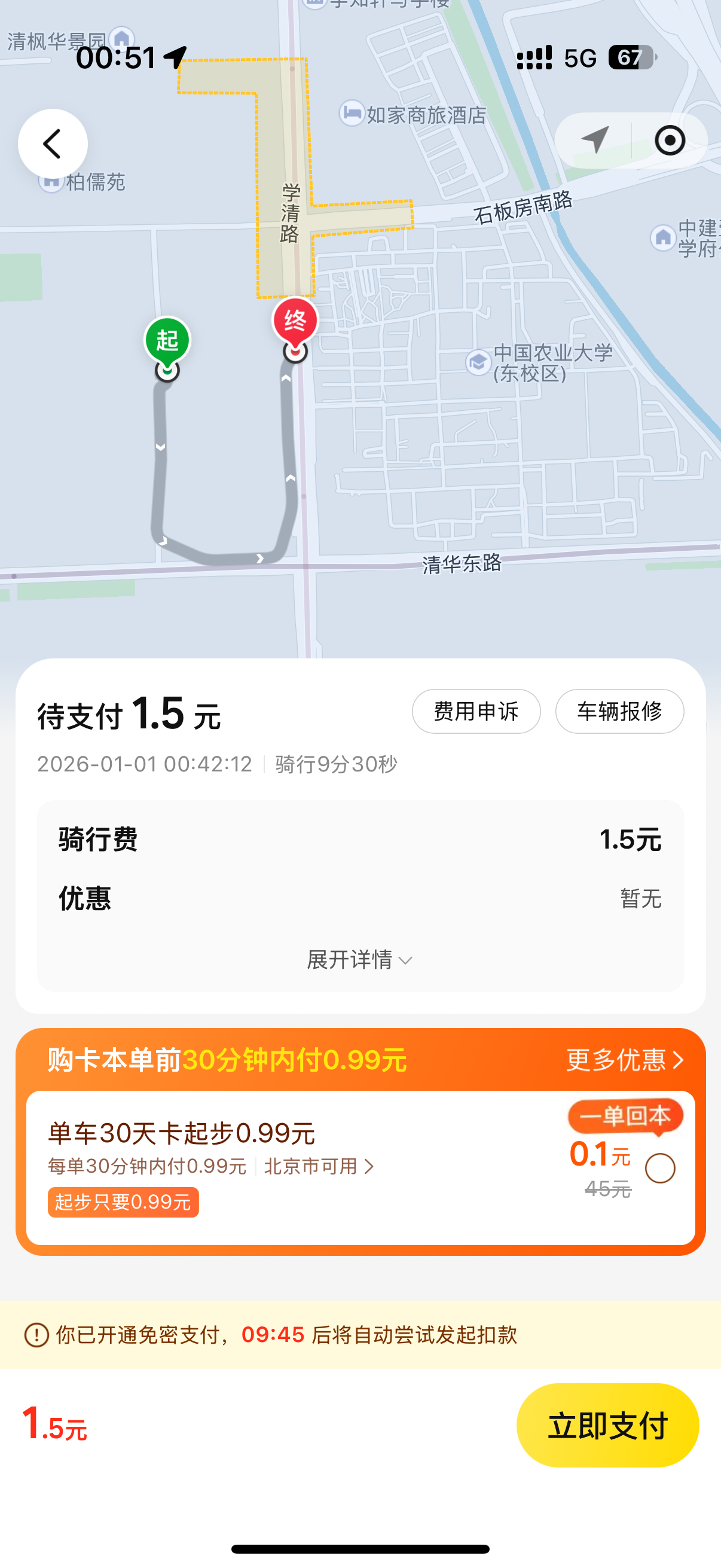Viewport: 721px width, 1568px height.
Task: Recenter map with the location target icon
Action: 669,141
